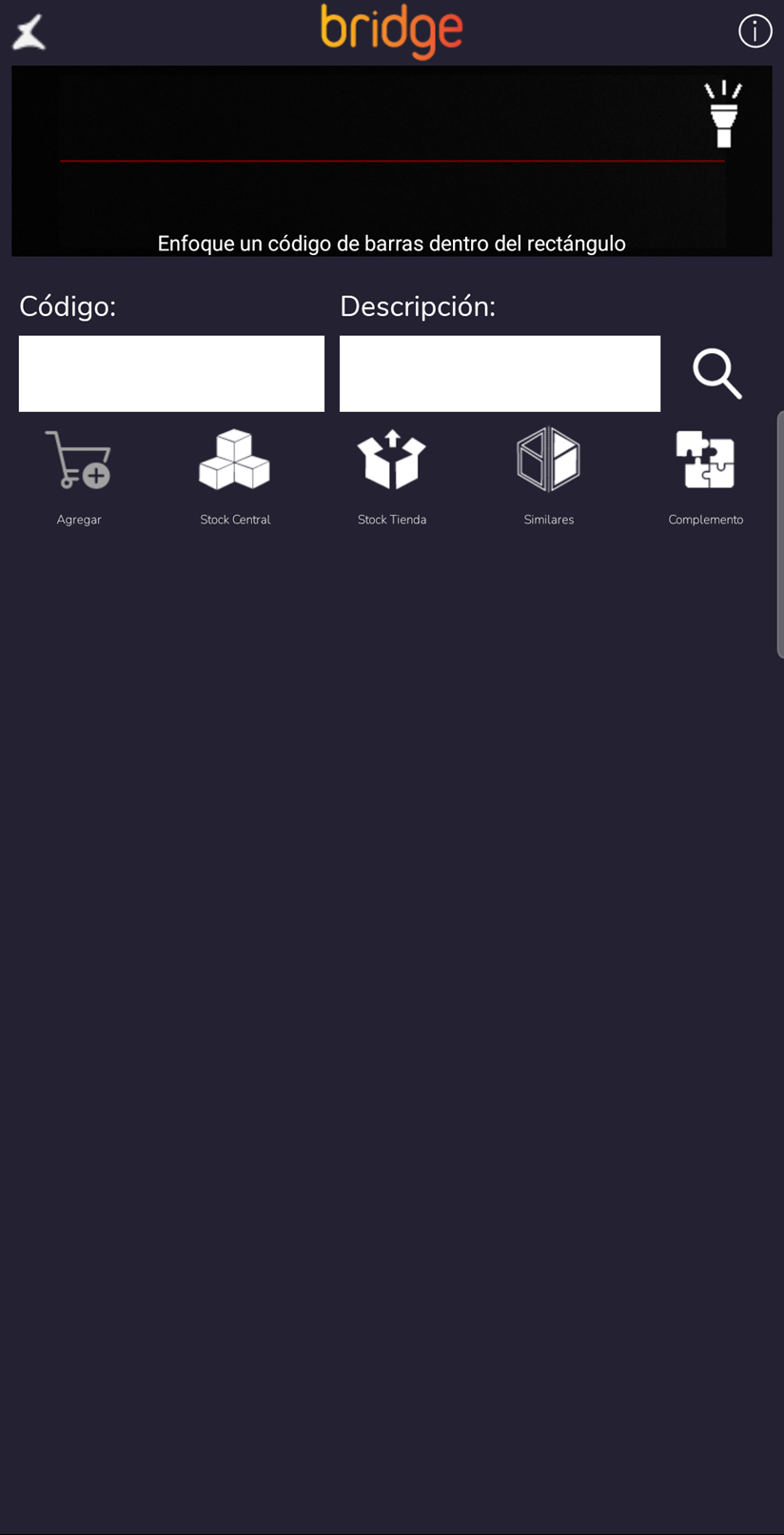
Task: Open Similares
Action: (549, 476)
